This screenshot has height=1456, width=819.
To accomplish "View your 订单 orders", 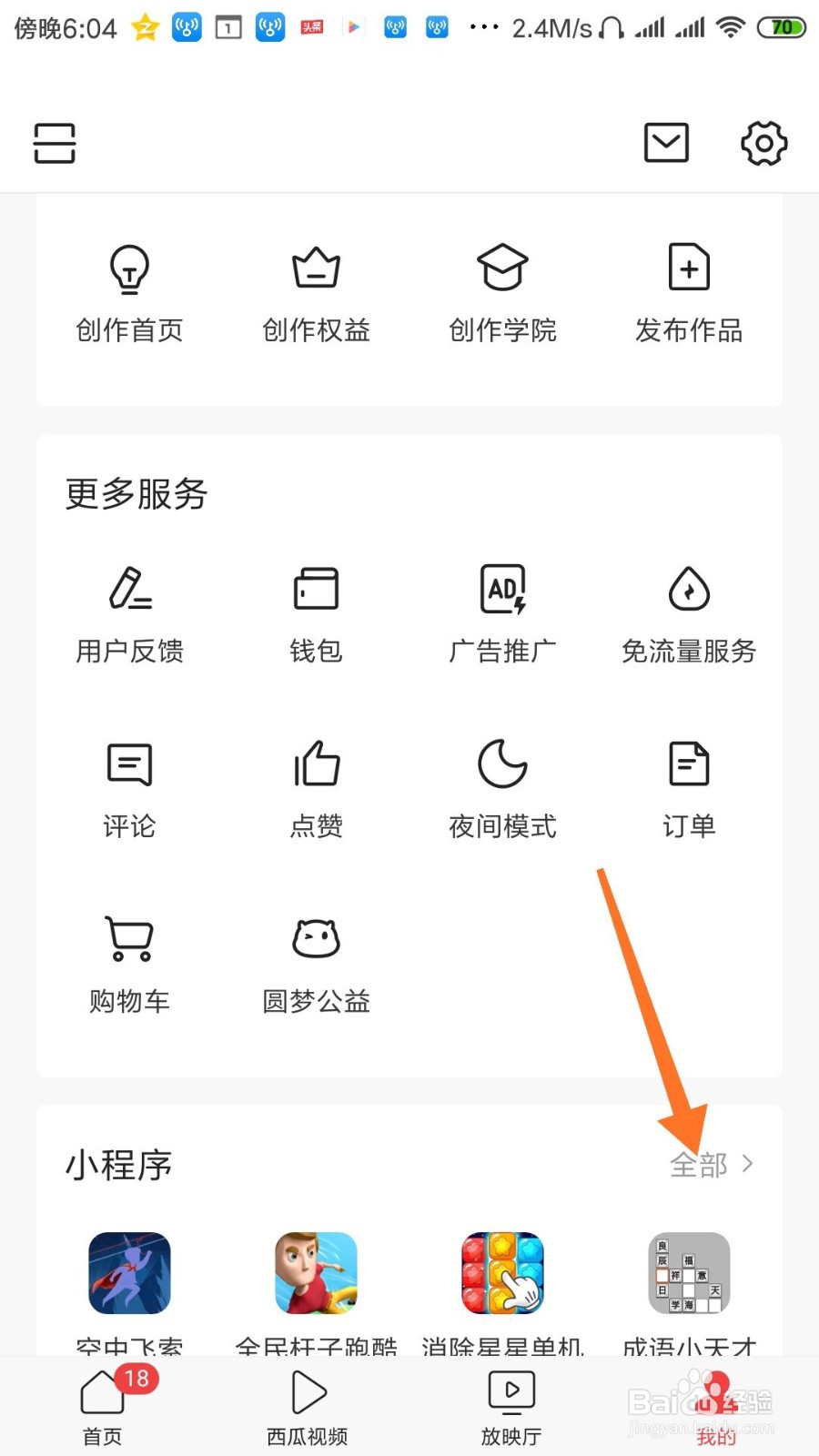I will click(688, 787).
